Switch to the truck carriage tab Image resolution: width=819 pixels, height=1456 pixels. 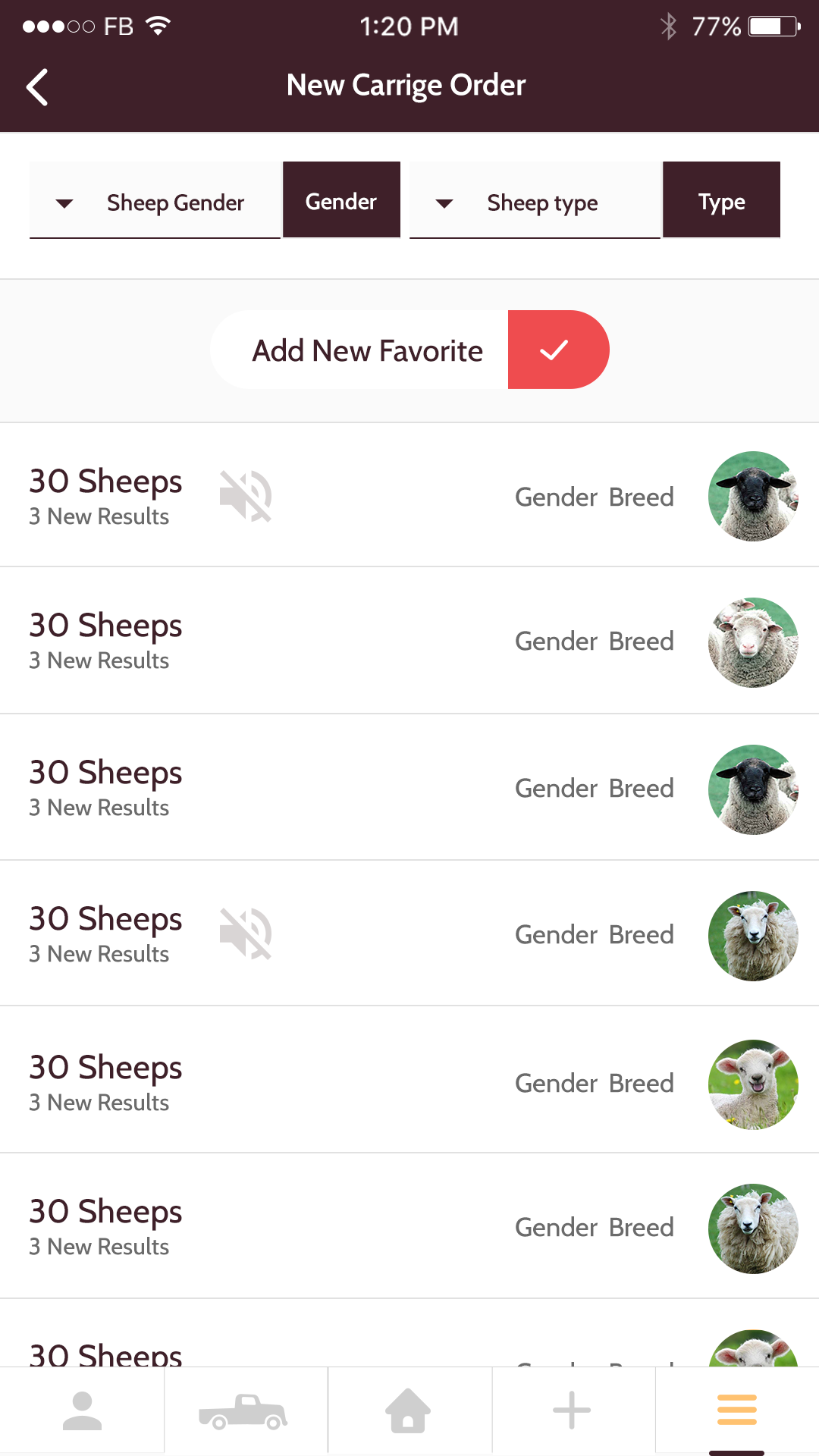[244, 1410]
